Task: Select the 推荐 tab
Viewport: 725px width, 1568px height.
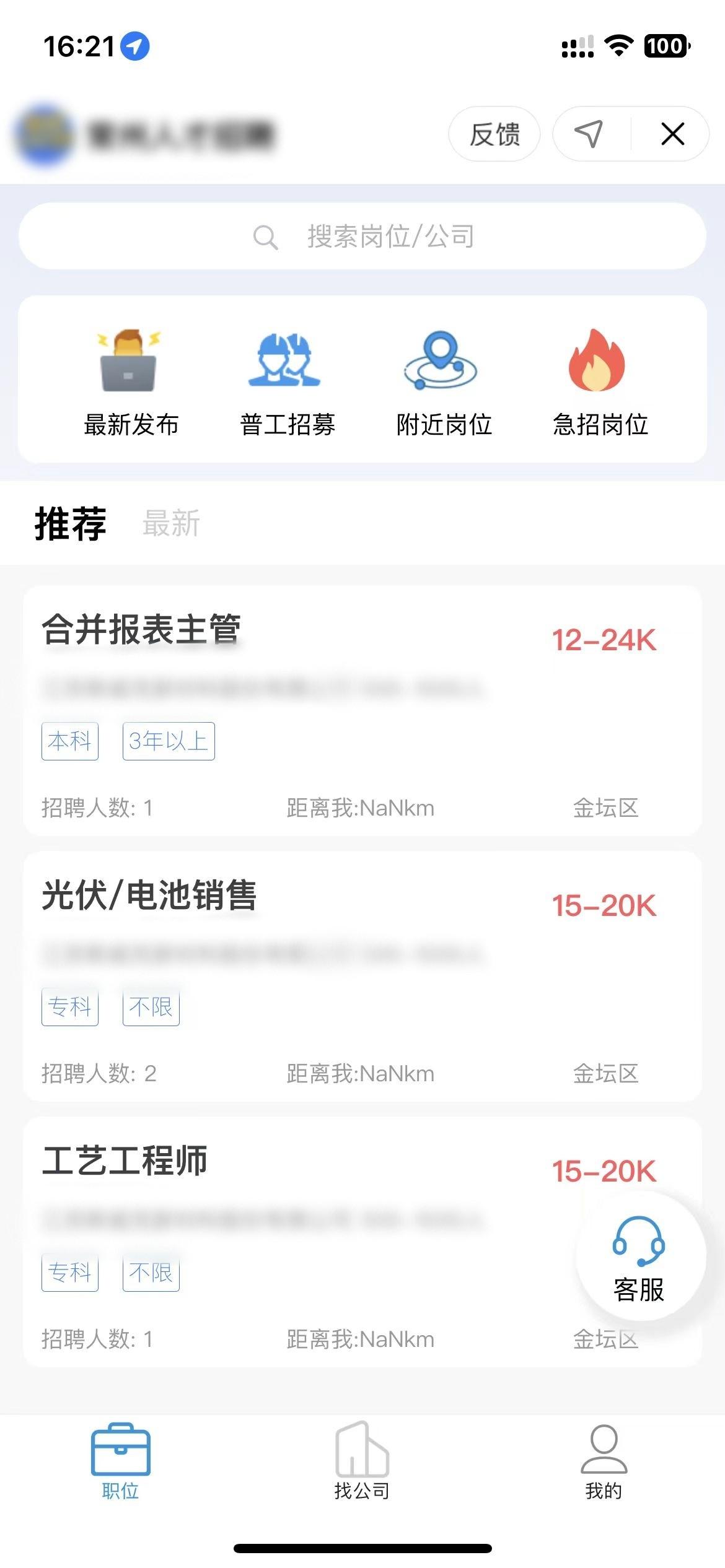Action: (70, 523)
